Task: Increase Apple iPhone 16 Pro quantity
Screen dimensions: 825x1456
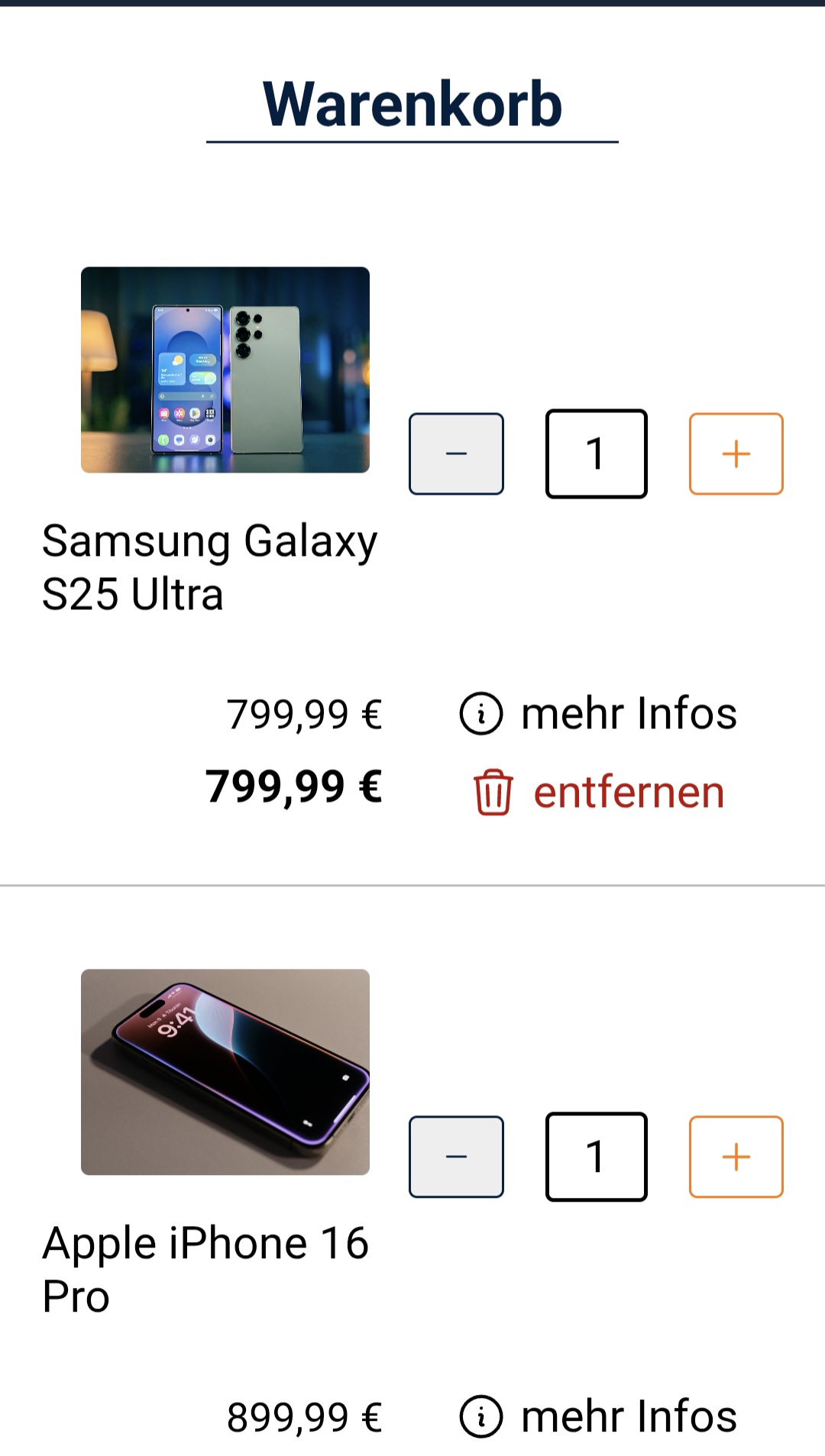Action: pyautogui.click(x=736, y=1156)
